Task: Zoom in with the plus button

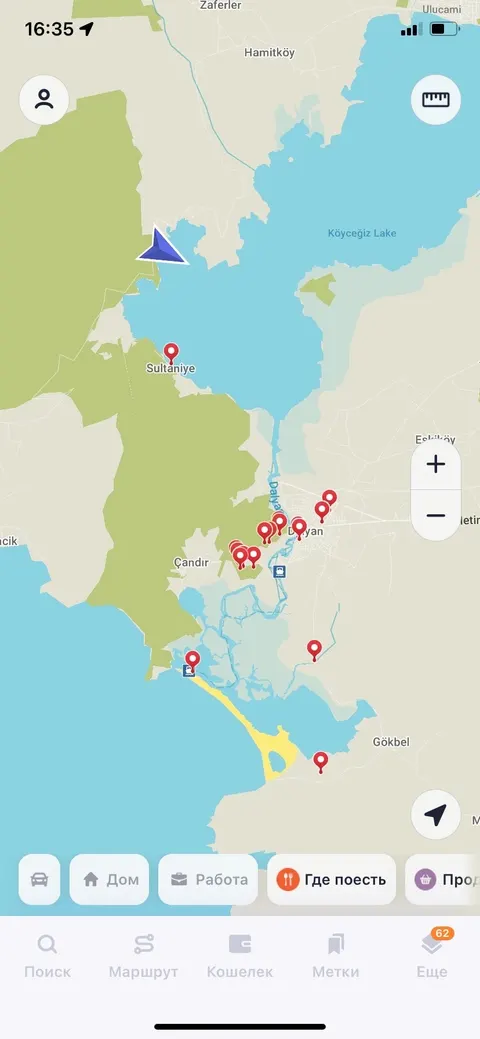Action: 436,465
